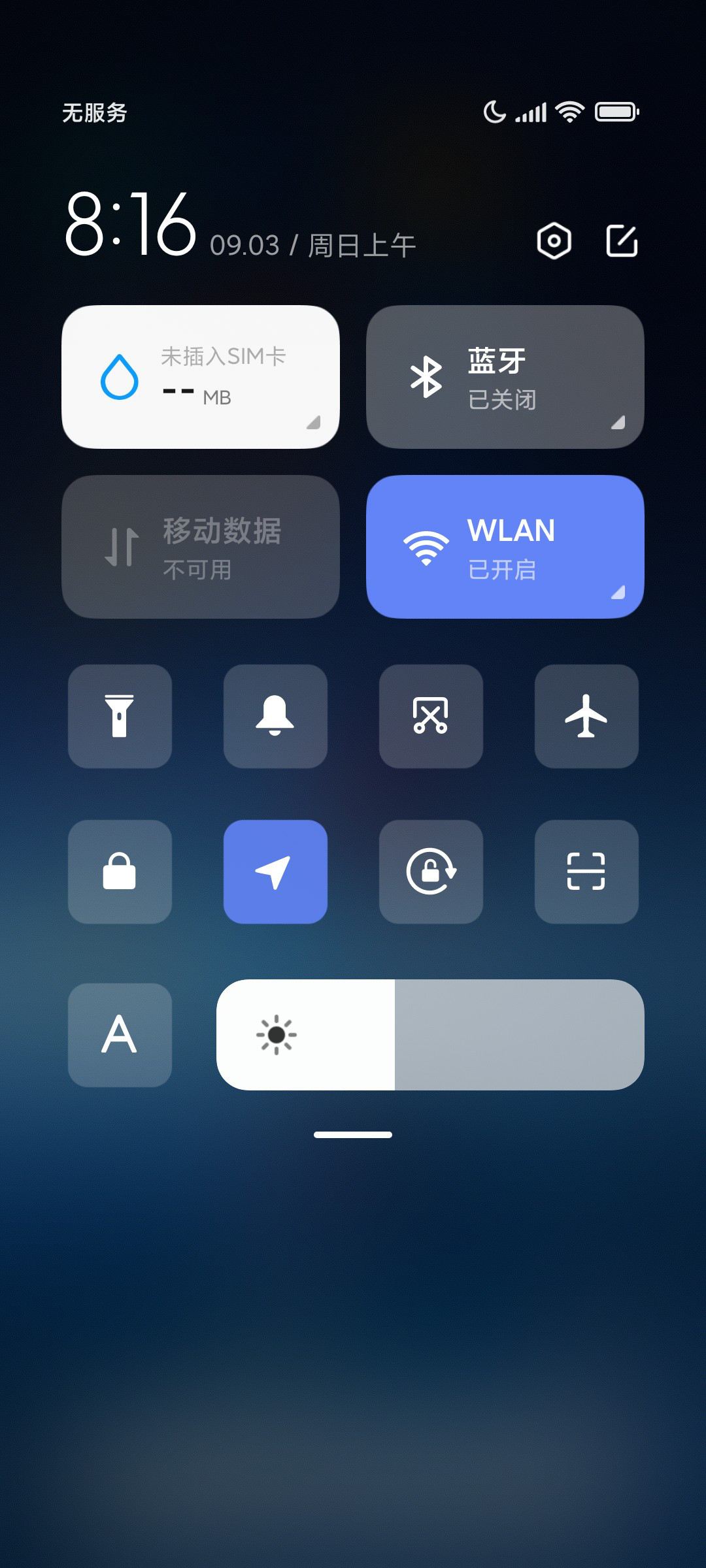Image resolution: width=706 pixels, height=1568 pixels.
Task: Open the SIM data usage card
Action: 201,377
